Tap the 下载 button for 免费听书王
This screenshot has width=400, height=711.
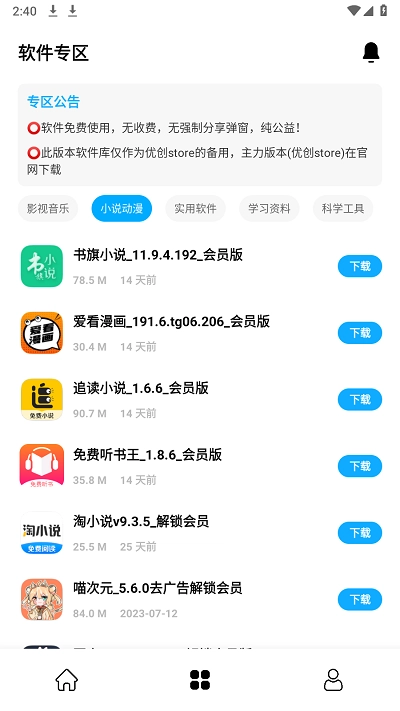click(x=360, y=466)
